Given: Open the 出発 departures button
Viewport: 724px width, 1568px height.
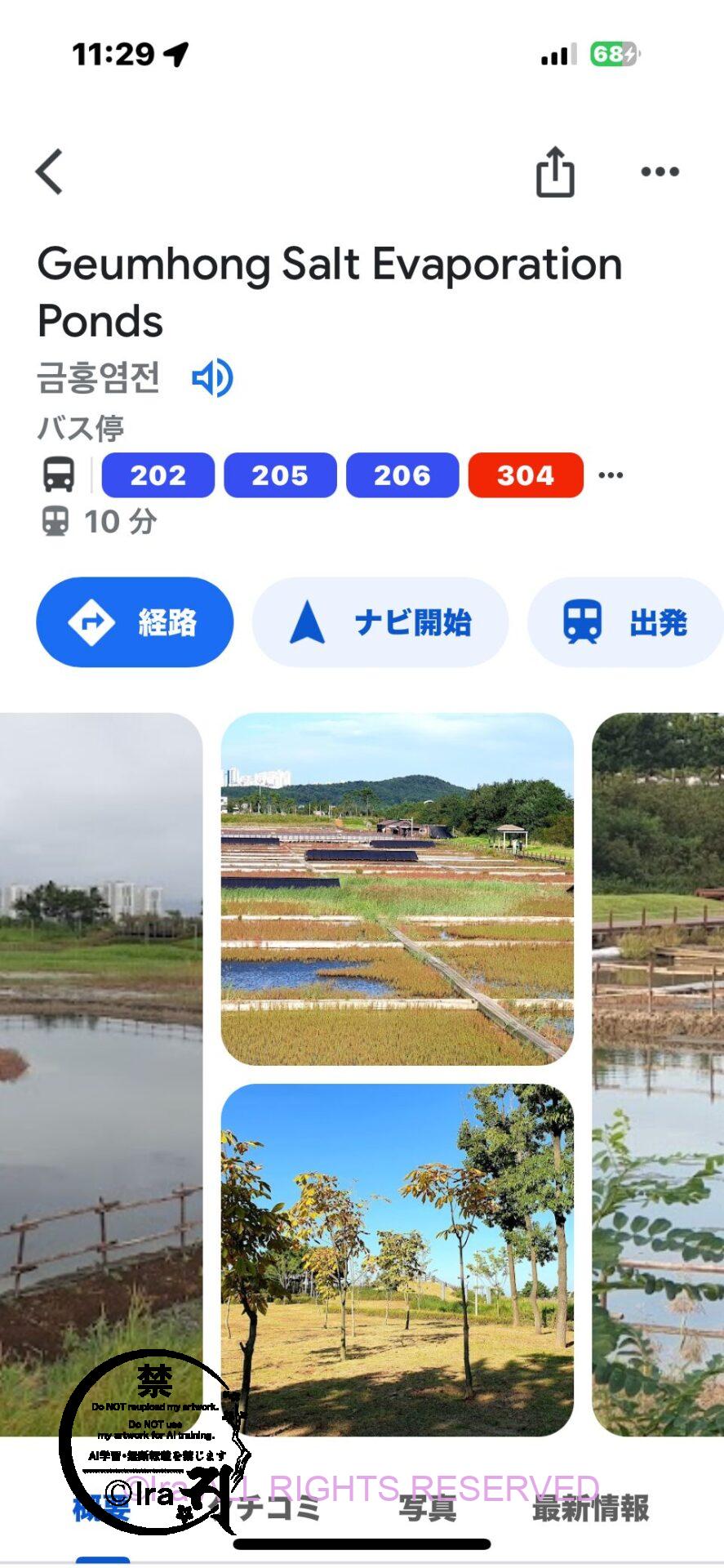Looking at the screenshot, I should (x=625, y=622).
